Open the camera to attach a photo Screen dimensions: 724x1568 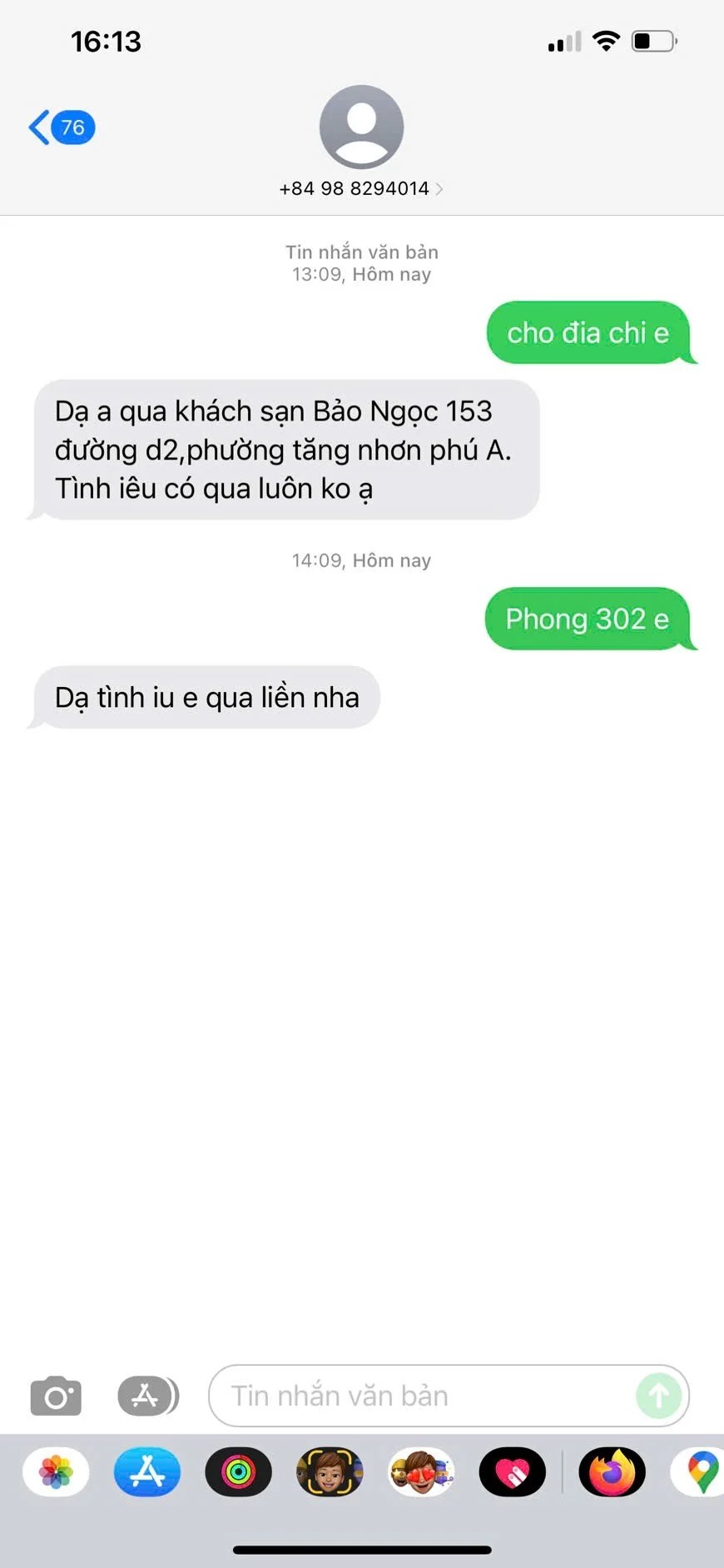point(56,1396)
